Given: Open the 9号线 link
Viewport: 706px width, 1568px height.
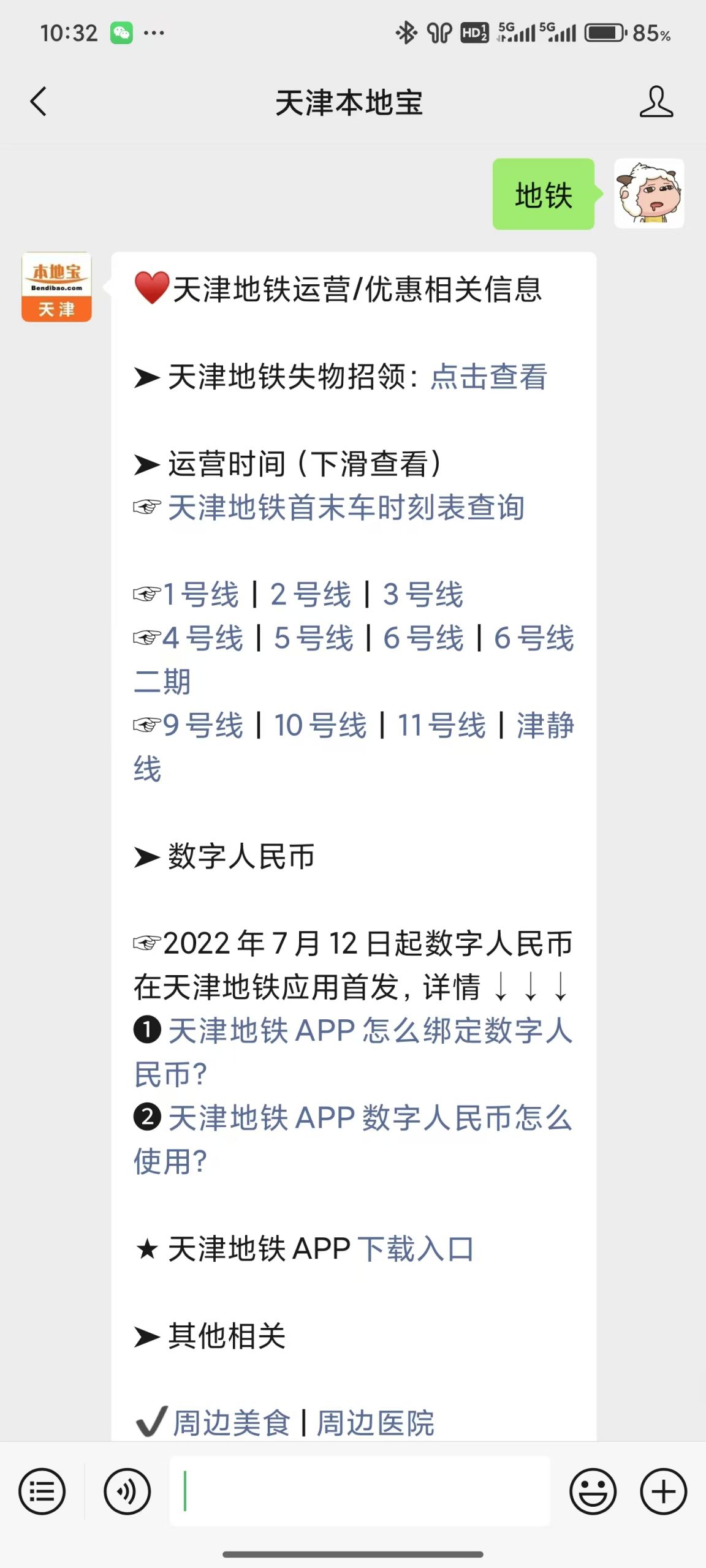Looking at the screenshot, I should [203, 725].
